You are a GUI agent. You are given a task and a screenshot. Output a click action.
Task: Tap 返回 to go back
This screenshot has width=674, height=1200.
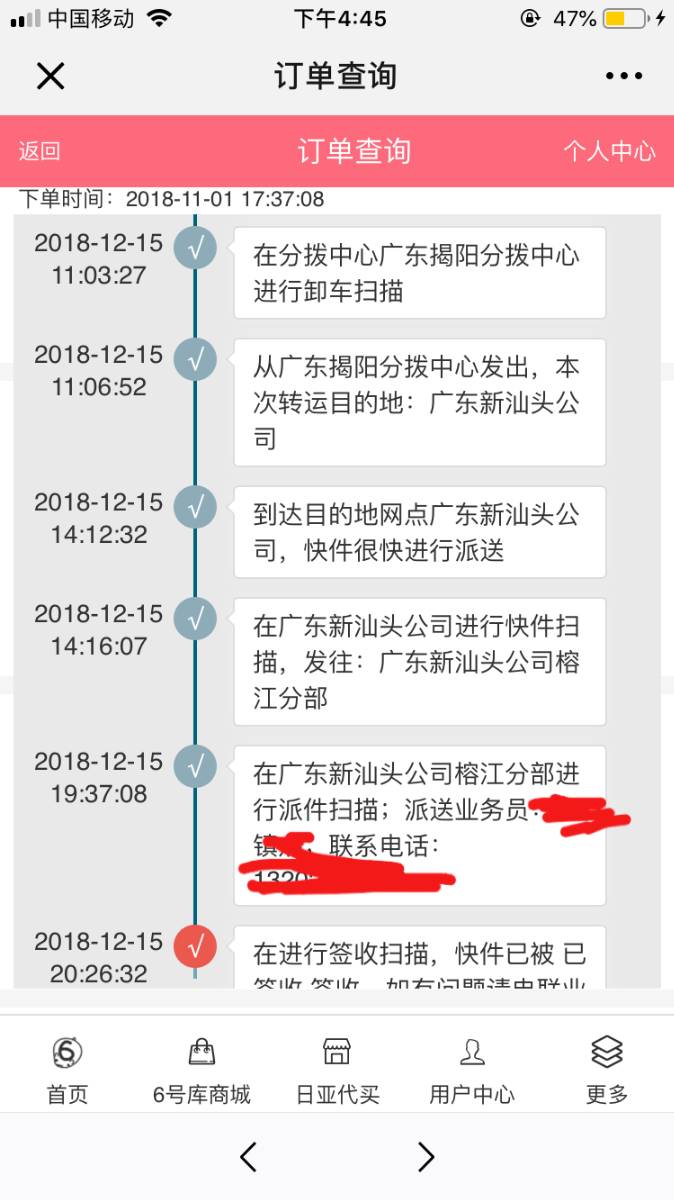(39, 151)
